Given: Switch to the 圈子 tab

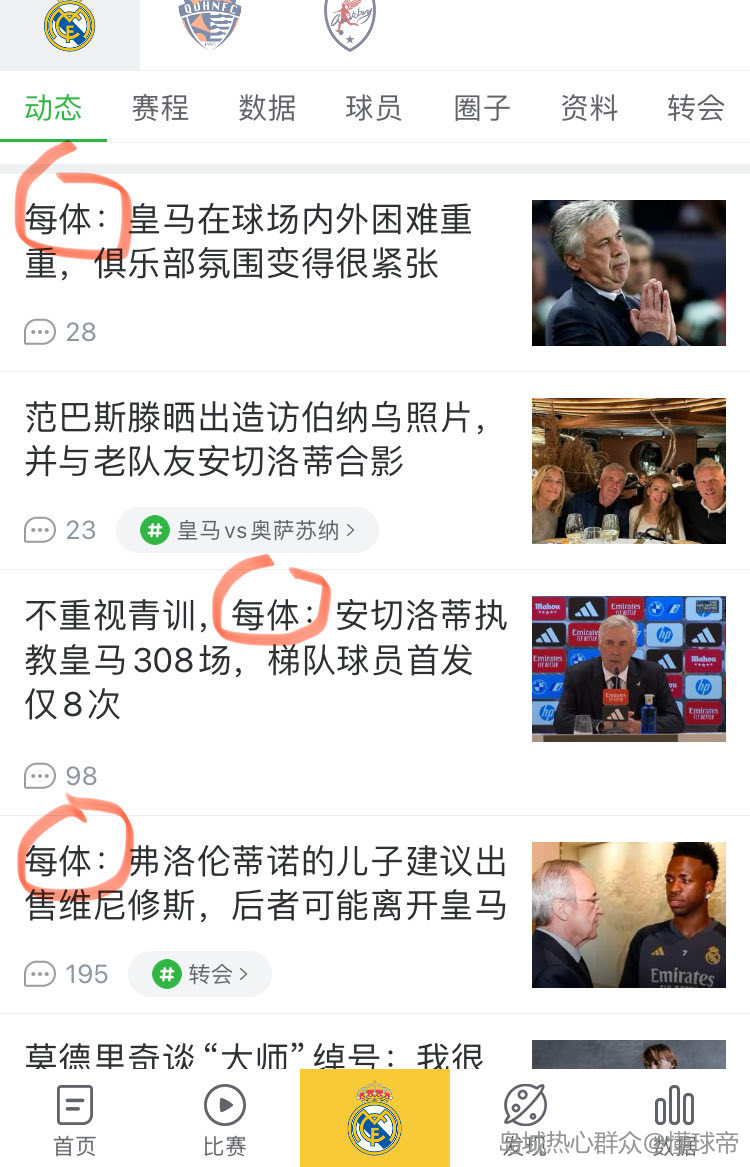Looking at the screenshot, I should (x=482, y=107).
